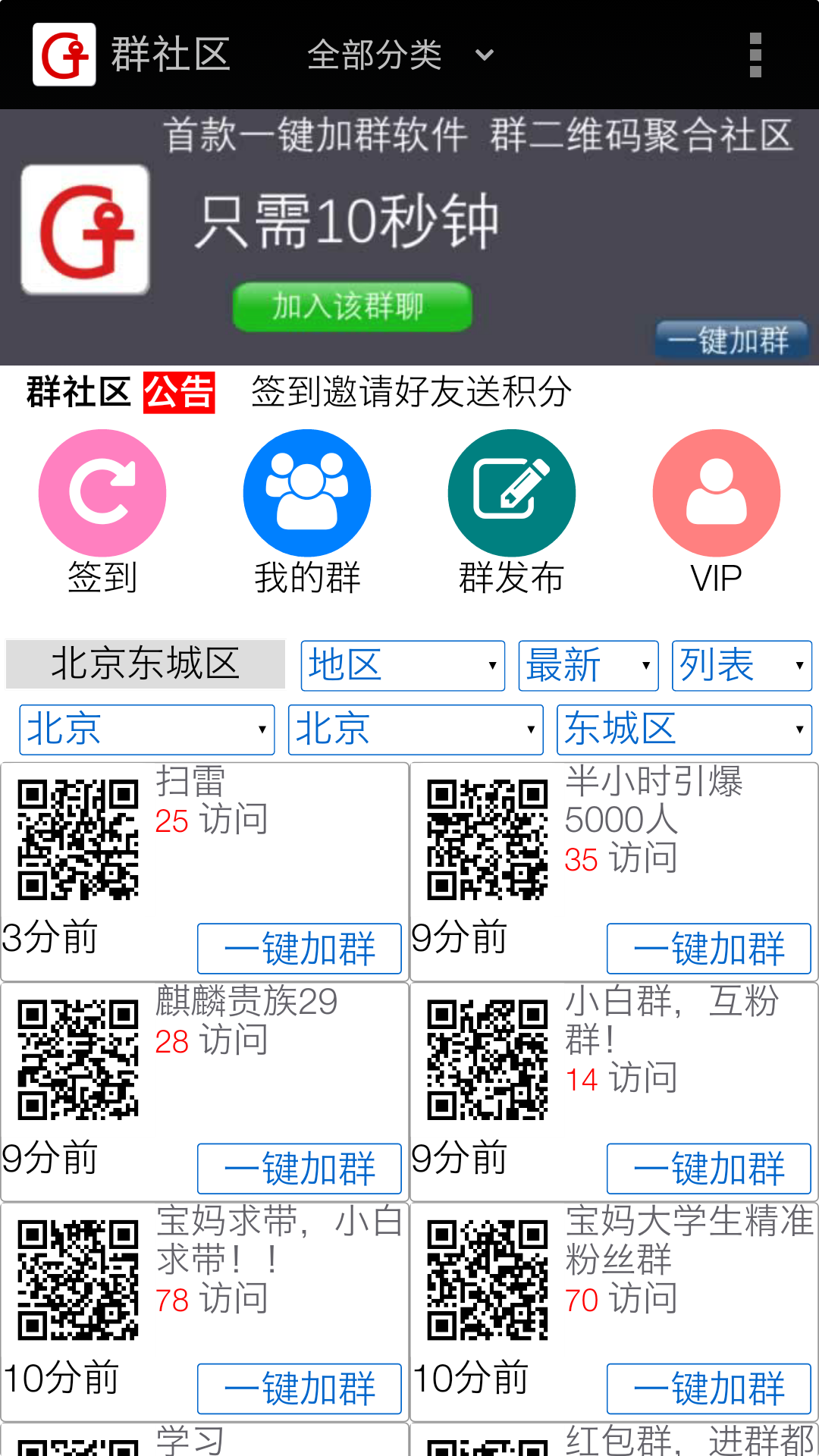The height and width of the screenshot is (1456, 819).
Task: Open 我的群 my groups
Action: click(307, 494)
